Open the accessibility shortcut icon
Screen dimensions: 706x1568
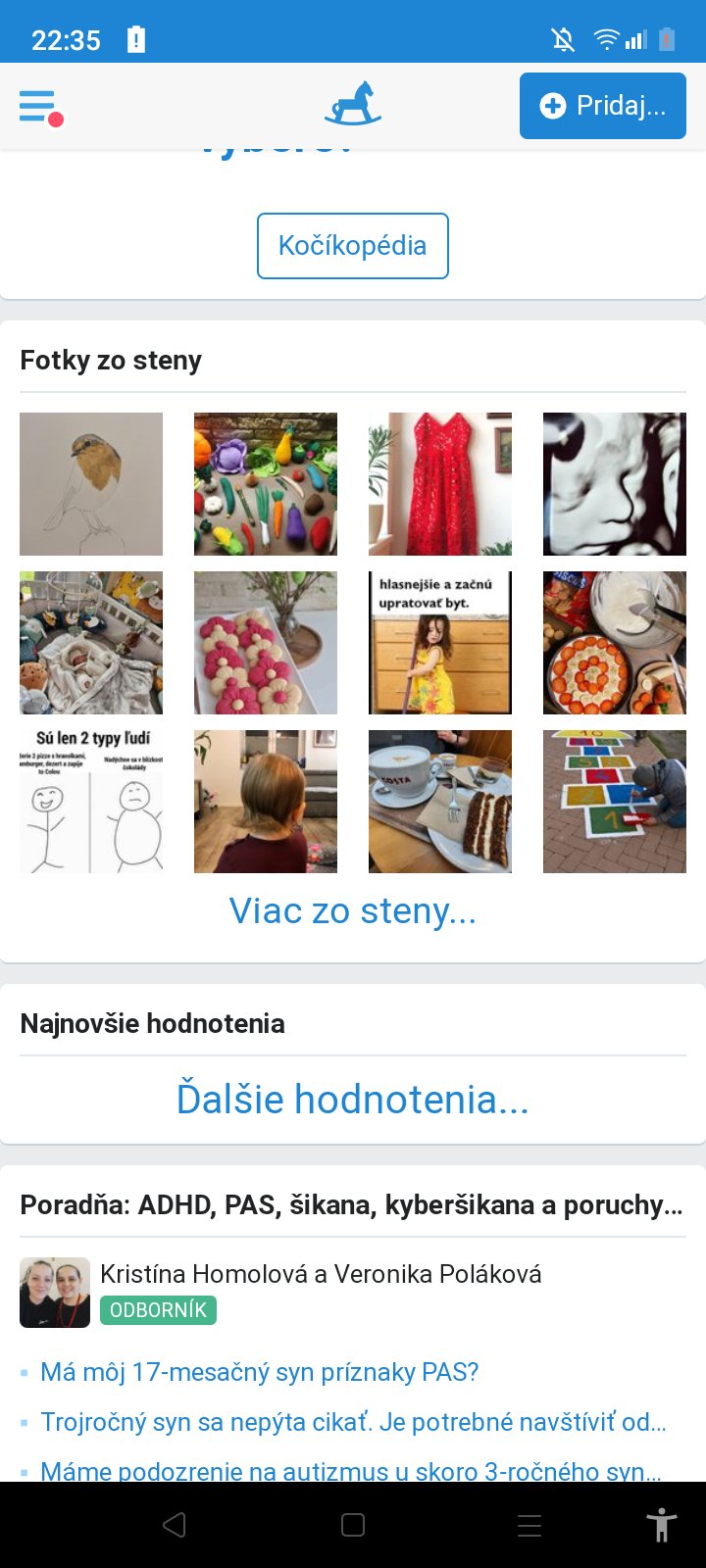[662, 1525]
